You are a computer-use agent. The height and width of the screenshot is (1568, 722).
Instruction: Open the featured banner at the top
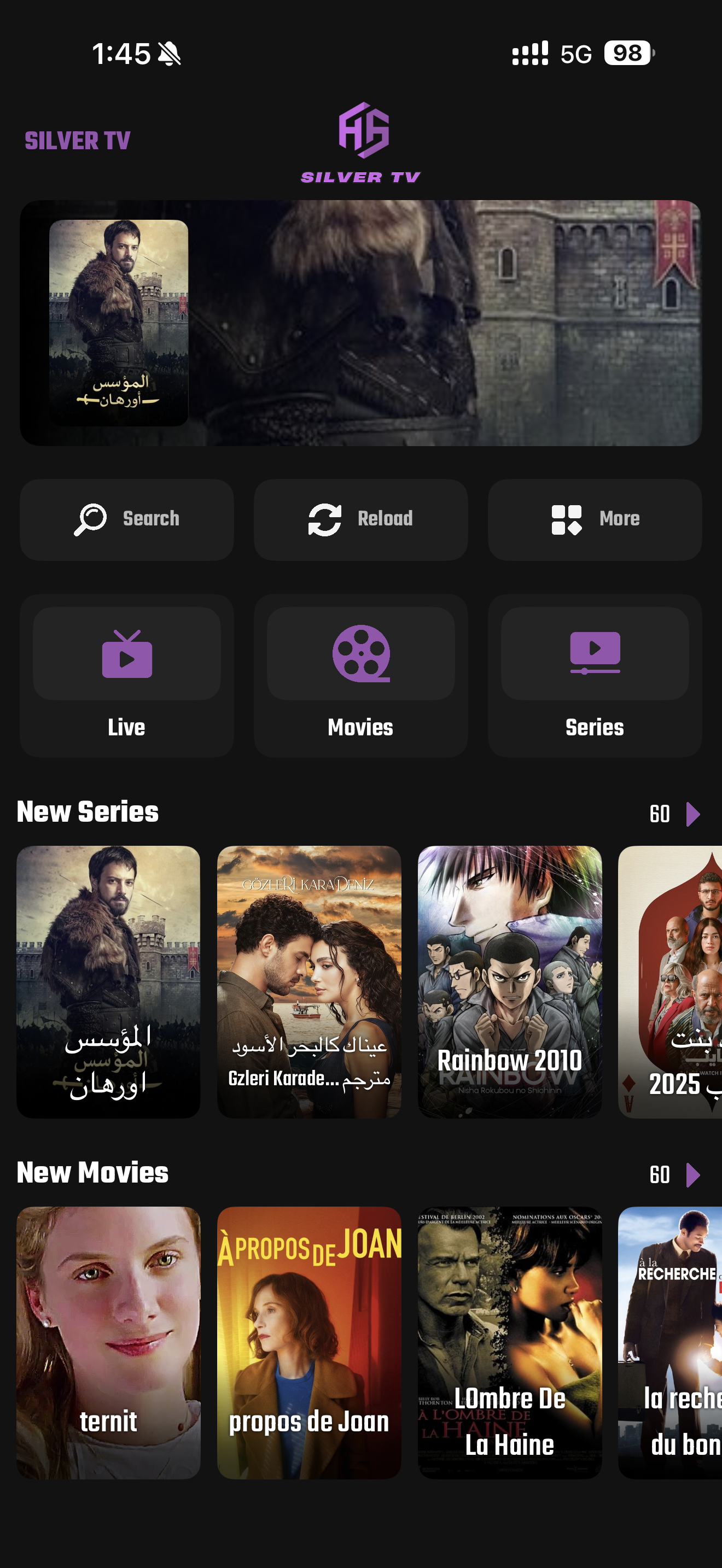pos(360,323)
